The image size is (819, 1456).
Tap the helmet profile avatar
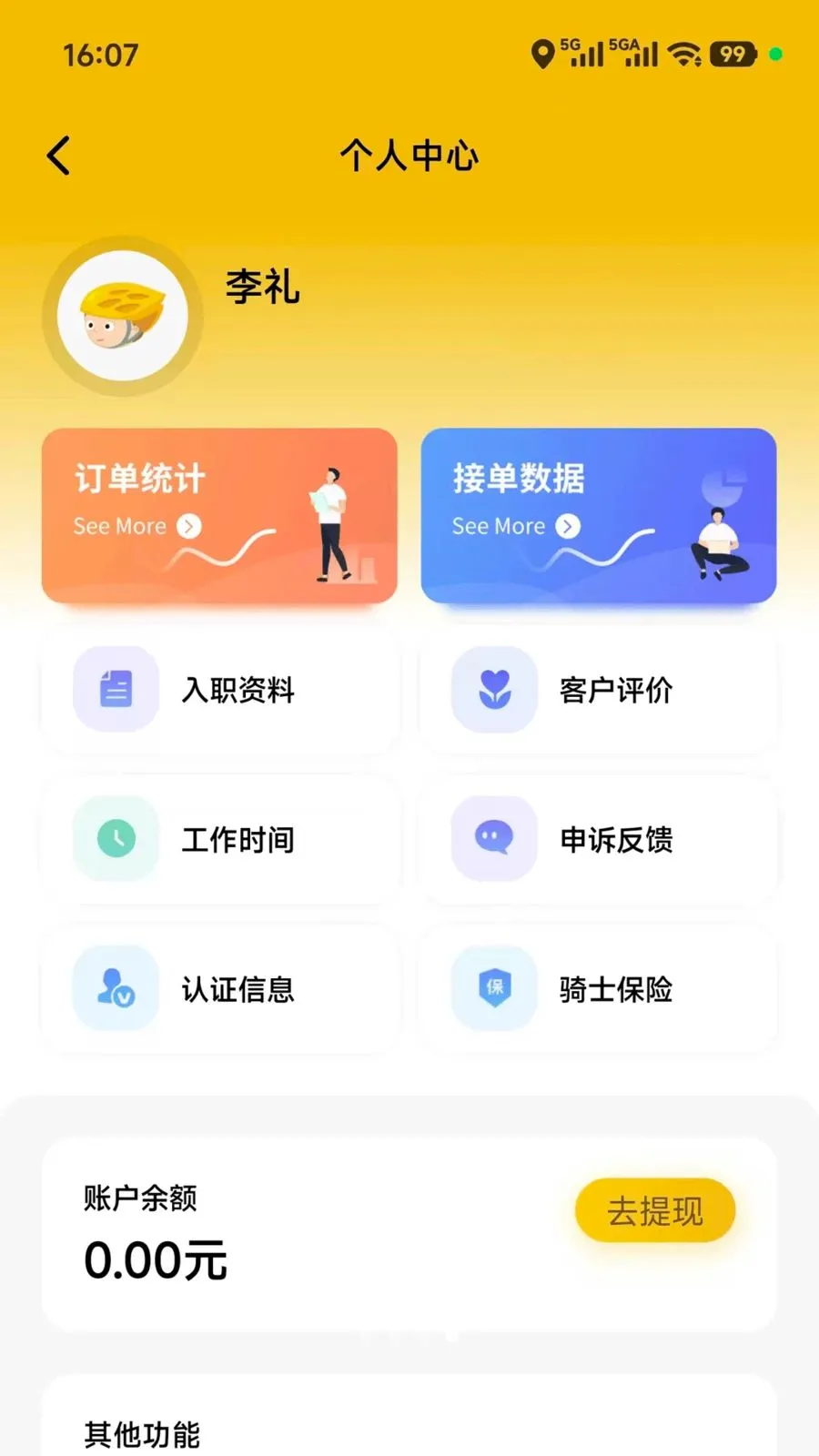pos(122,316)
